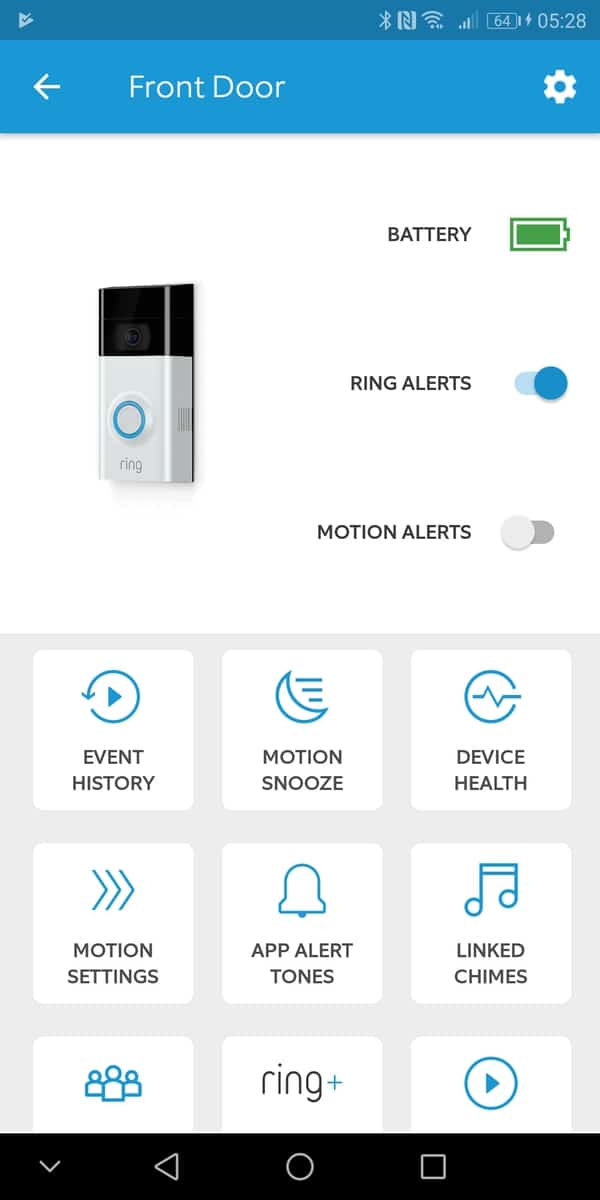Screen dimensions: 600x1200
Task: Go back using the header arrow
Action: coord(47,87)
